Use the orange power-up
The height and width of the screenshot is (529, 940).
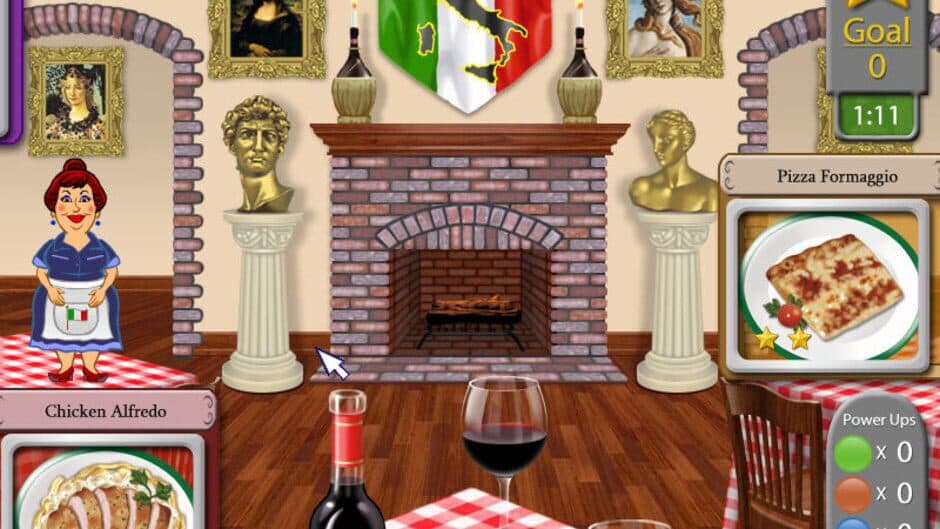coord(853,493)
